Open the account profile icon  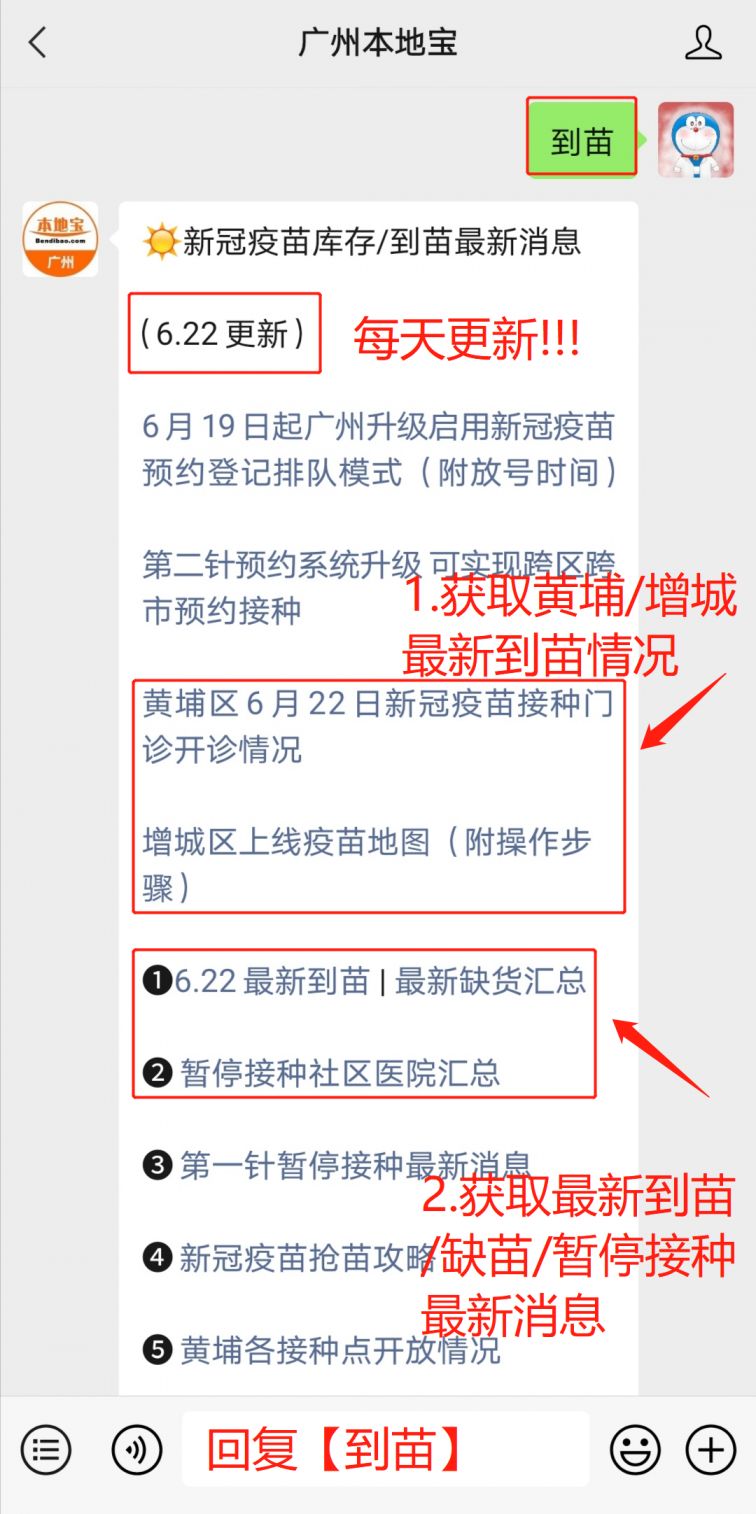pyautogui.click(x=703, y=43)
